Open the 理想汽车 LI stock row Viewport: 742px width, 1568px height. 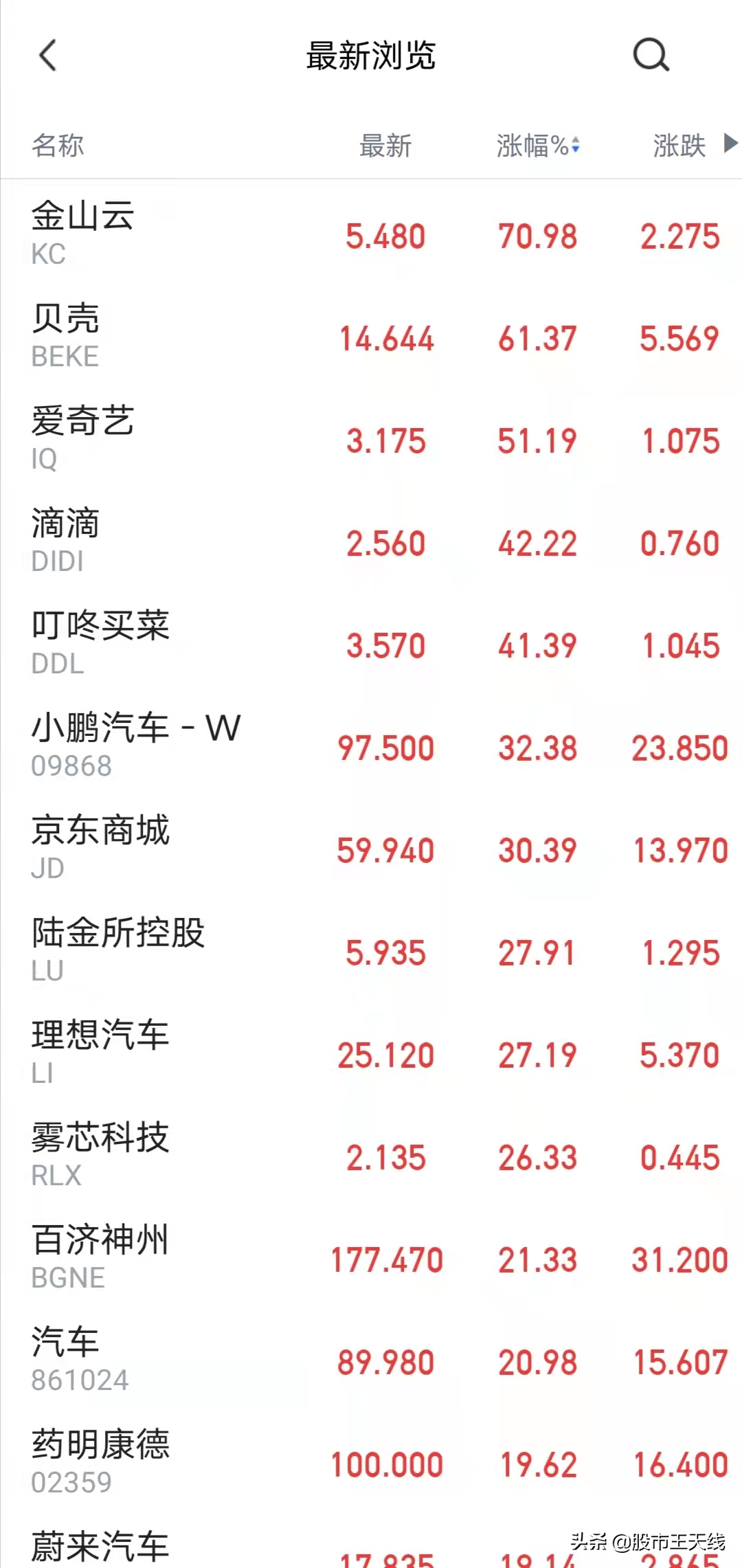pyautogui.click(x=371, y=1053)
